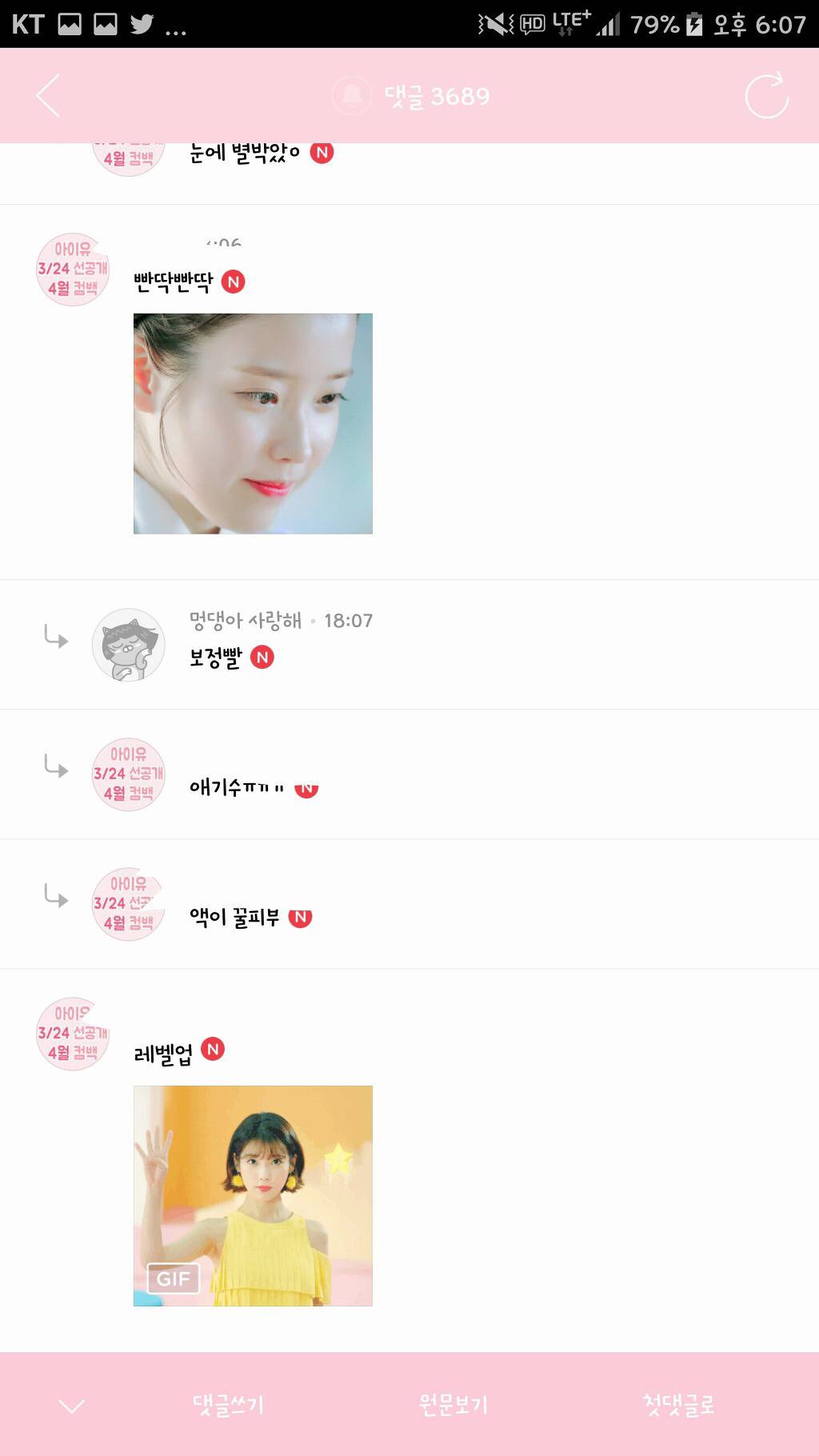This screenshot has height=1456, width=819.
Task: Open Twitter from the status bar
Action: click(142, 22)
